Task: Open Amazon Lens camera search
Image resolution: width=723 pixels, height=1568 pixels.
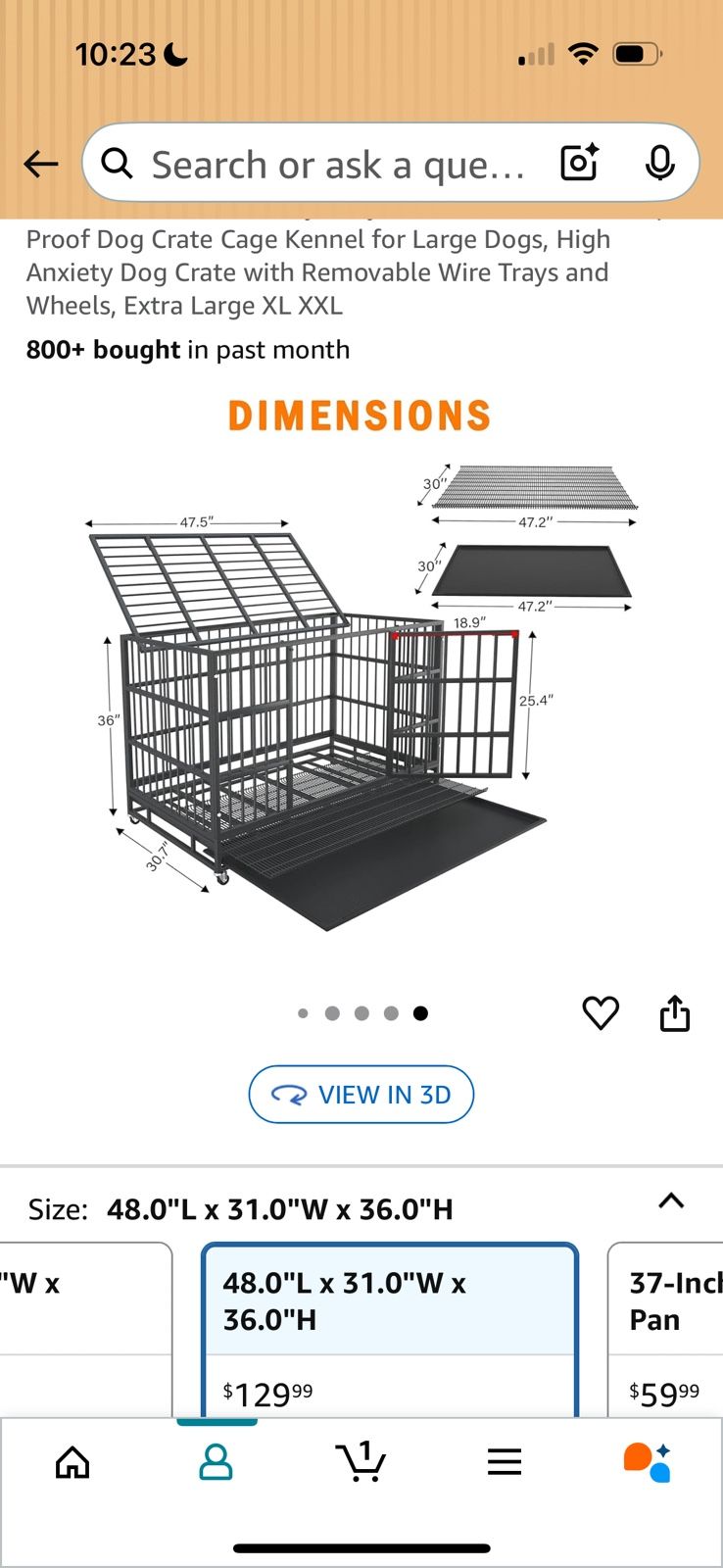Action: pos(580,164)
